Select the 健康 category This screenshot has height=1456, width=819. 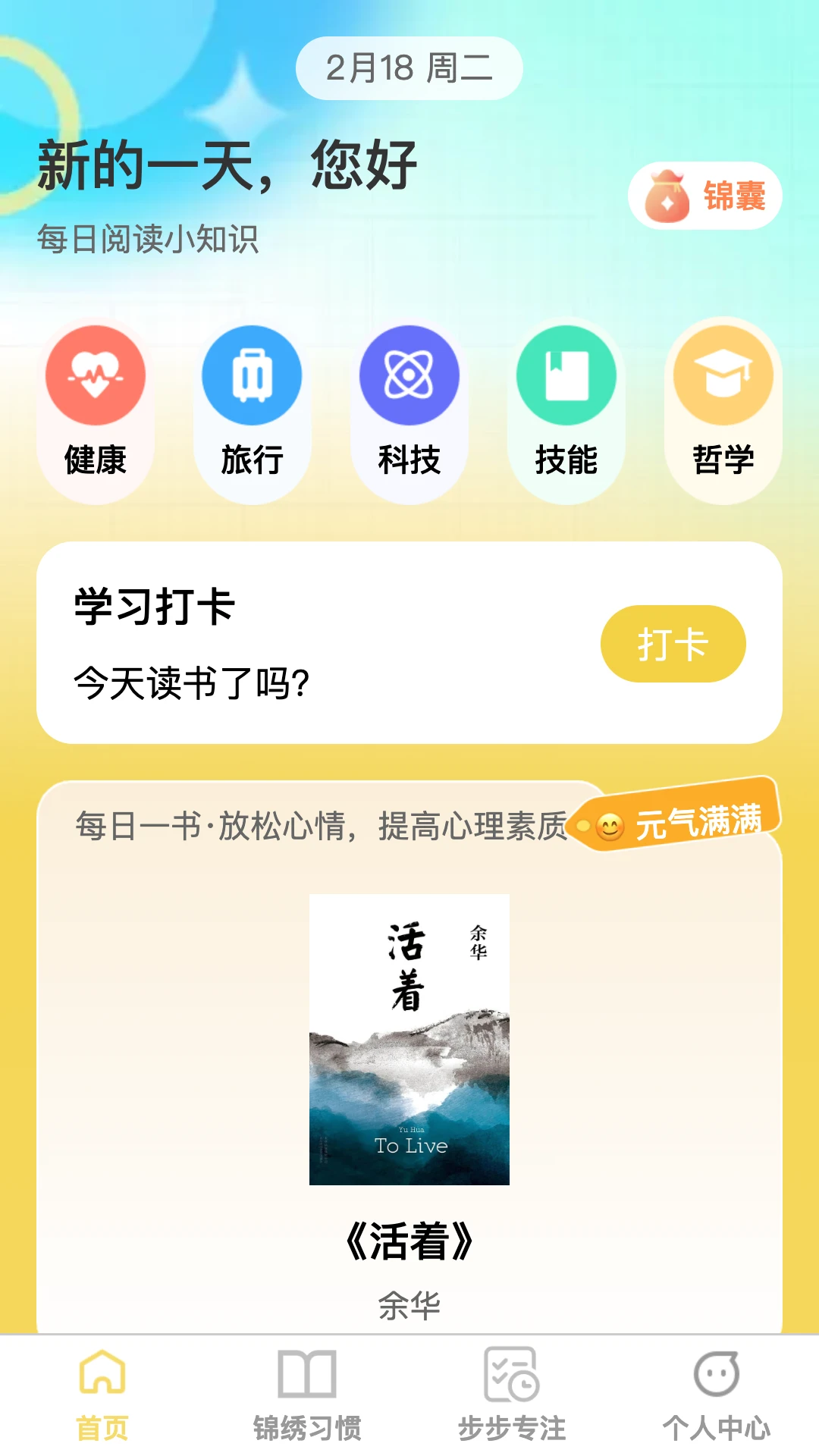96,410
